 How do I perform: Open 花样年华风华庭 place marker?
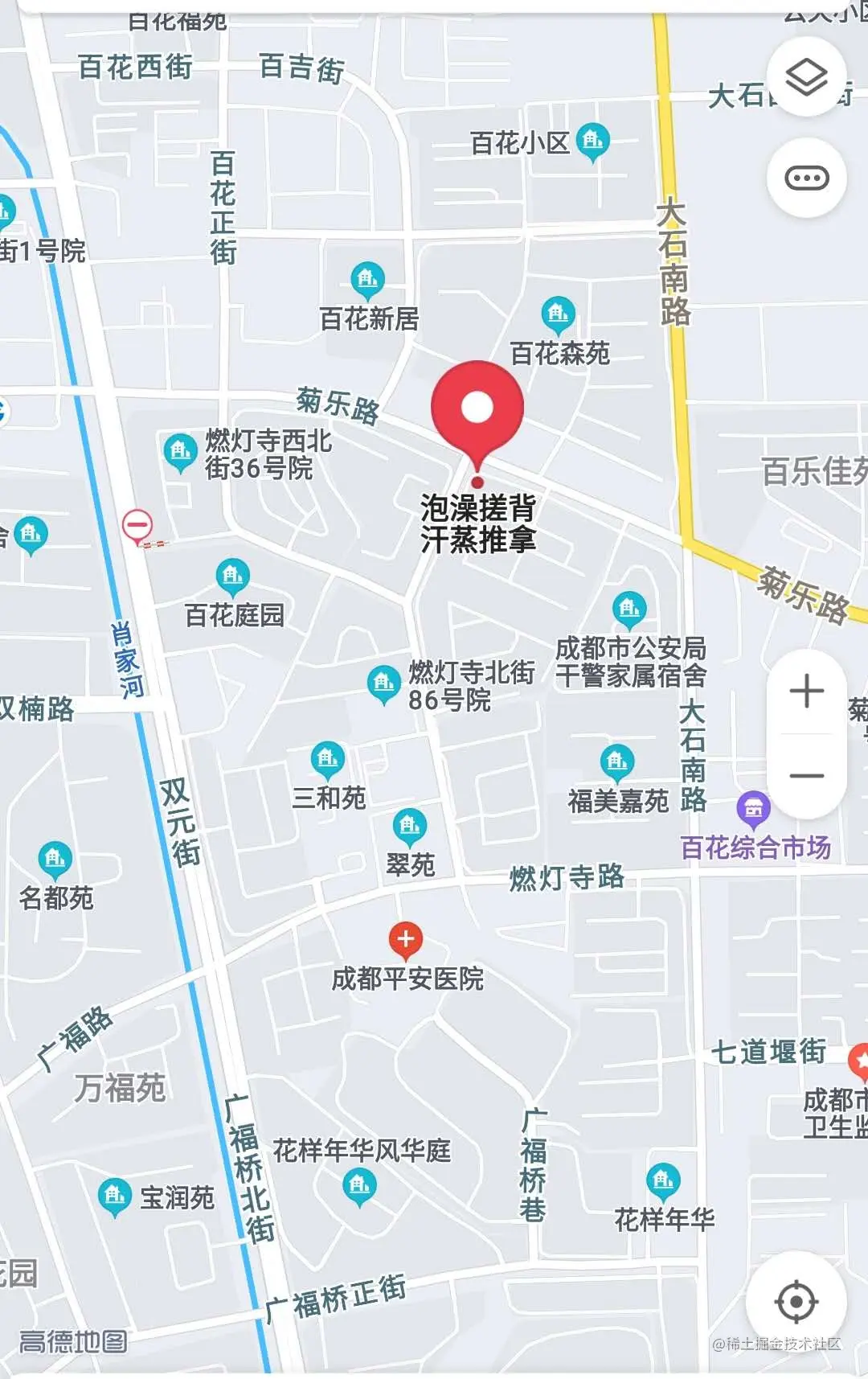(359, 1185)
